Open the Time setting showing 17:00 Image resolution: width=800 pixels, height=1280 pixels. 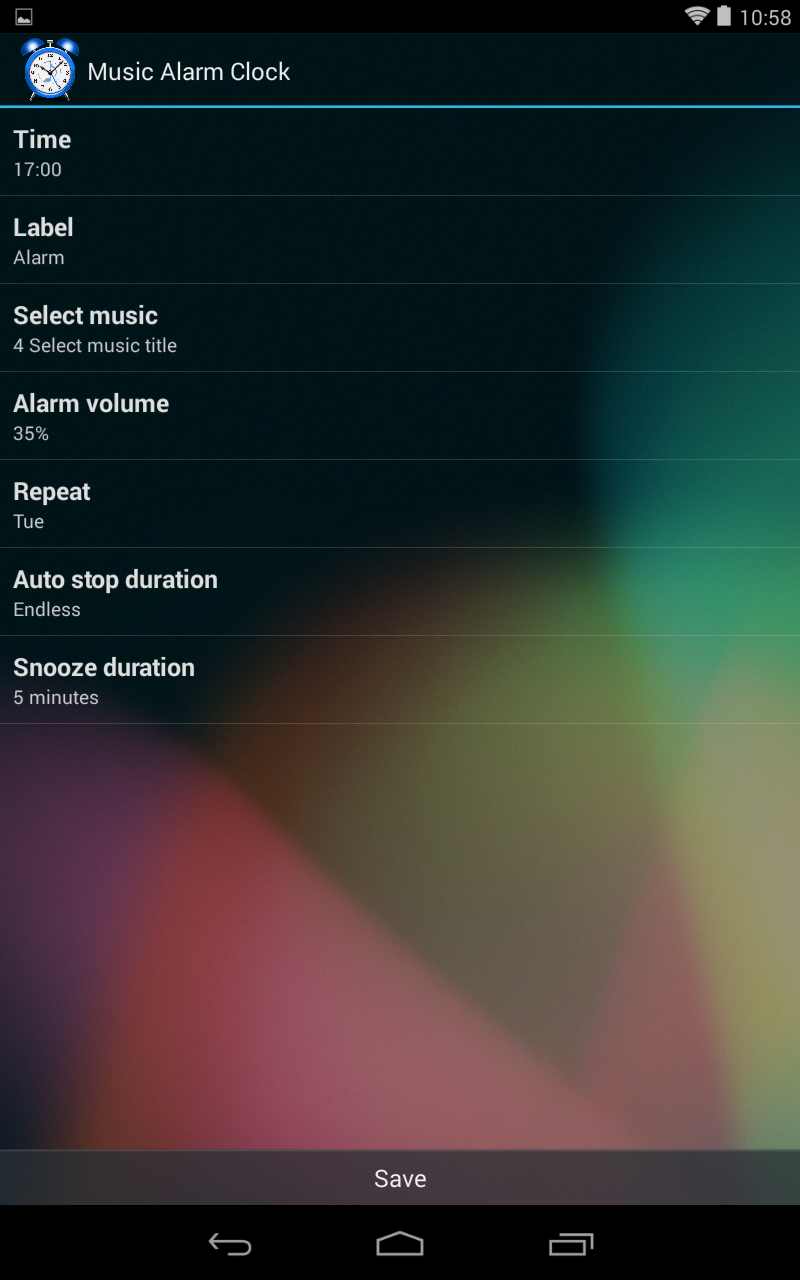pos(400,152)
